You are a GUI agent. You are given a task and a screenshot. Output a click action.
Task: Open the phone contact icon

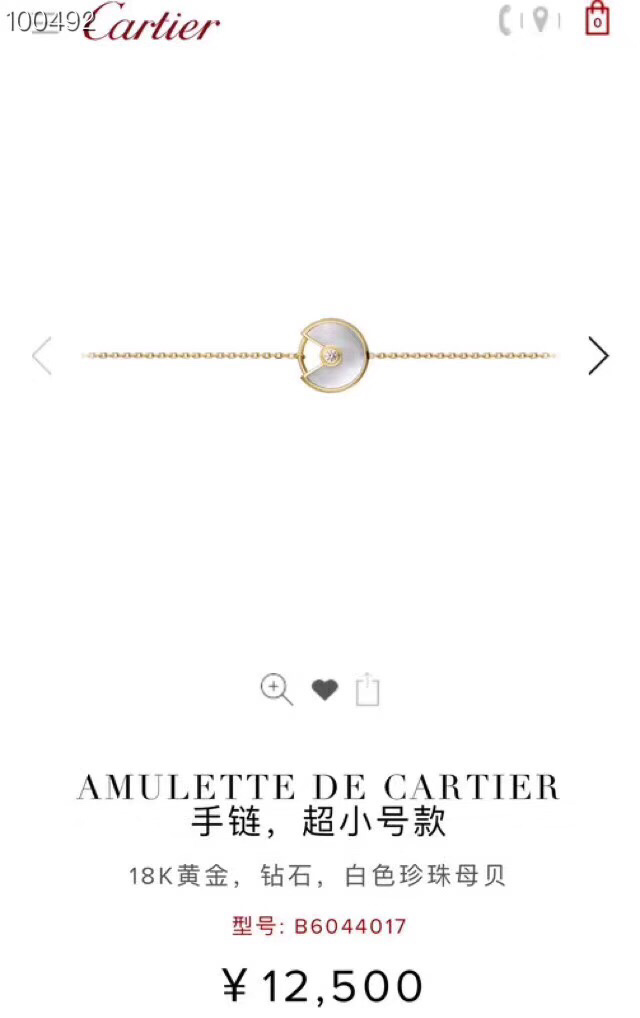pyautogui.click(x=506, y=20)
